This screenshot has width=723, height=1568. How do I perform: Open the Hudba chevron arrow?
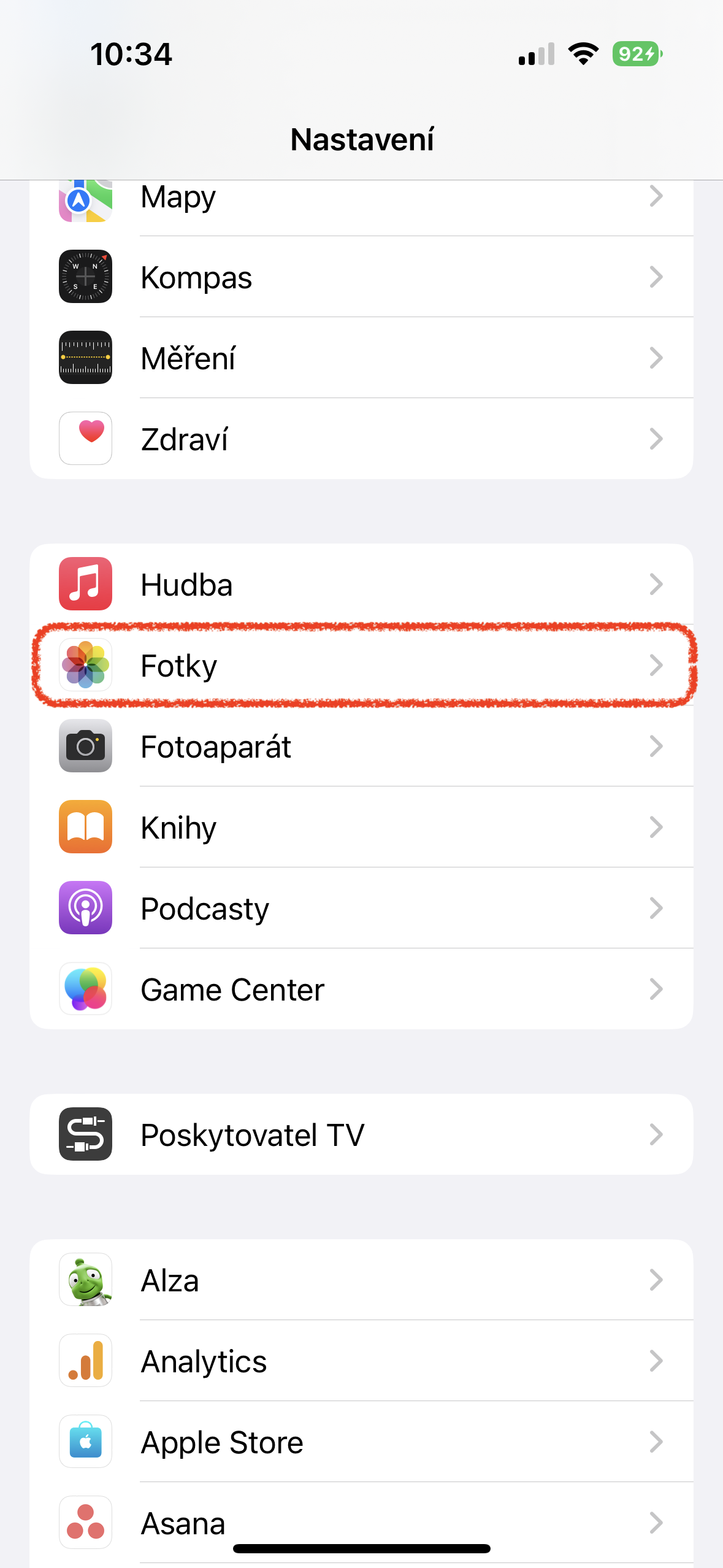pos(657,584)
